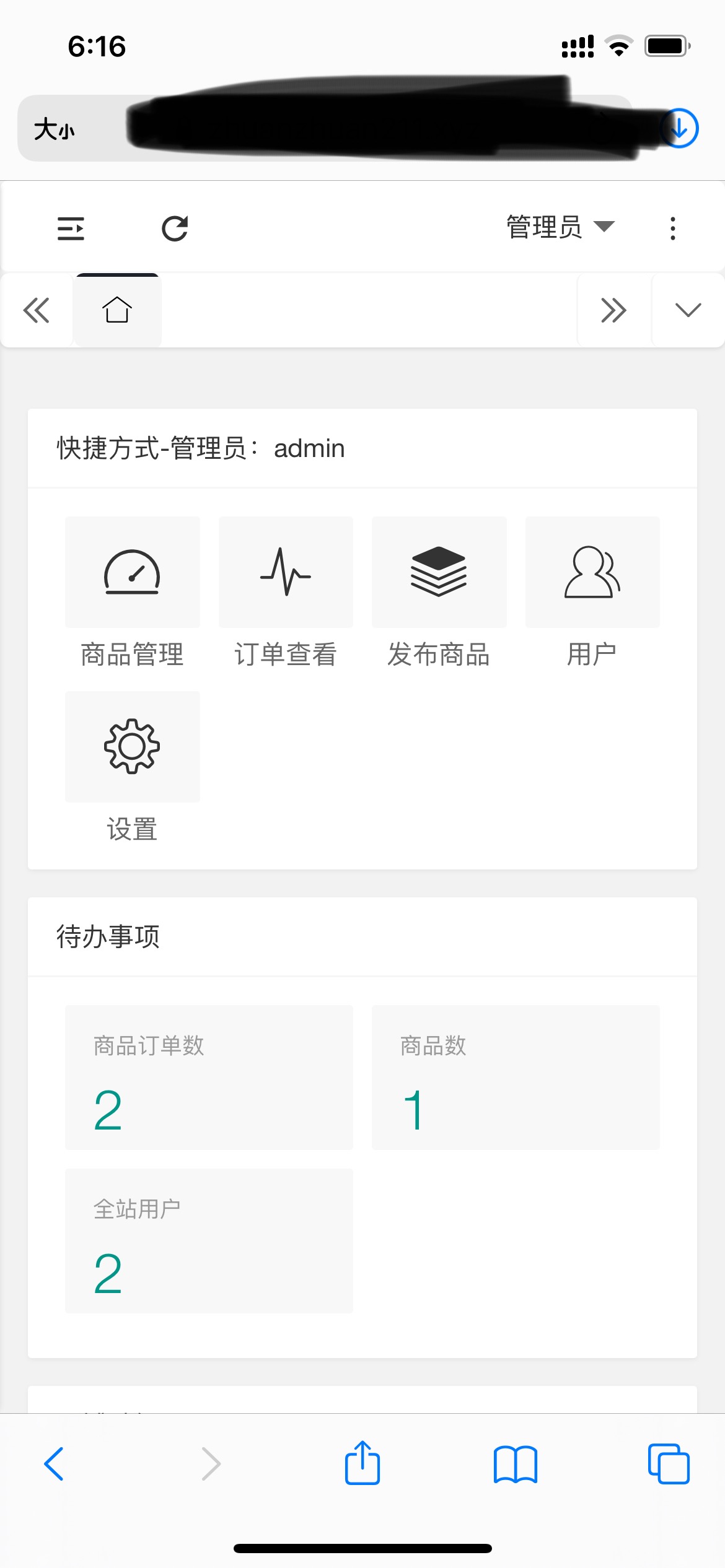Toggle the side menu collapse icon
This screenshot has width=725, height=1568.
[71, 229]
